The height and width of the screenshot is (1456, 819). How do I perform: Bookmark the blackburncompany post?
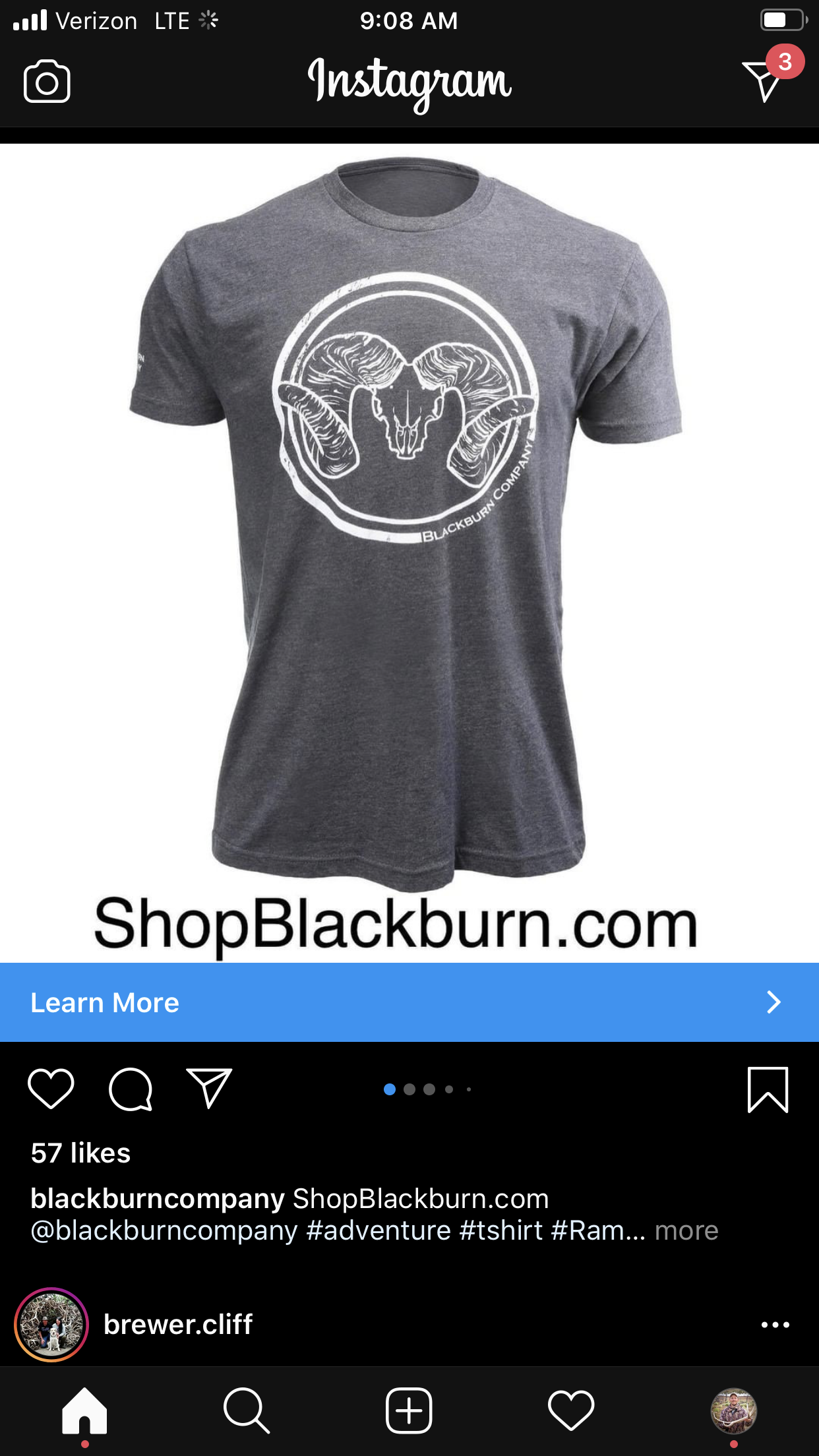pyautogui.click(x=768, y=1089)
